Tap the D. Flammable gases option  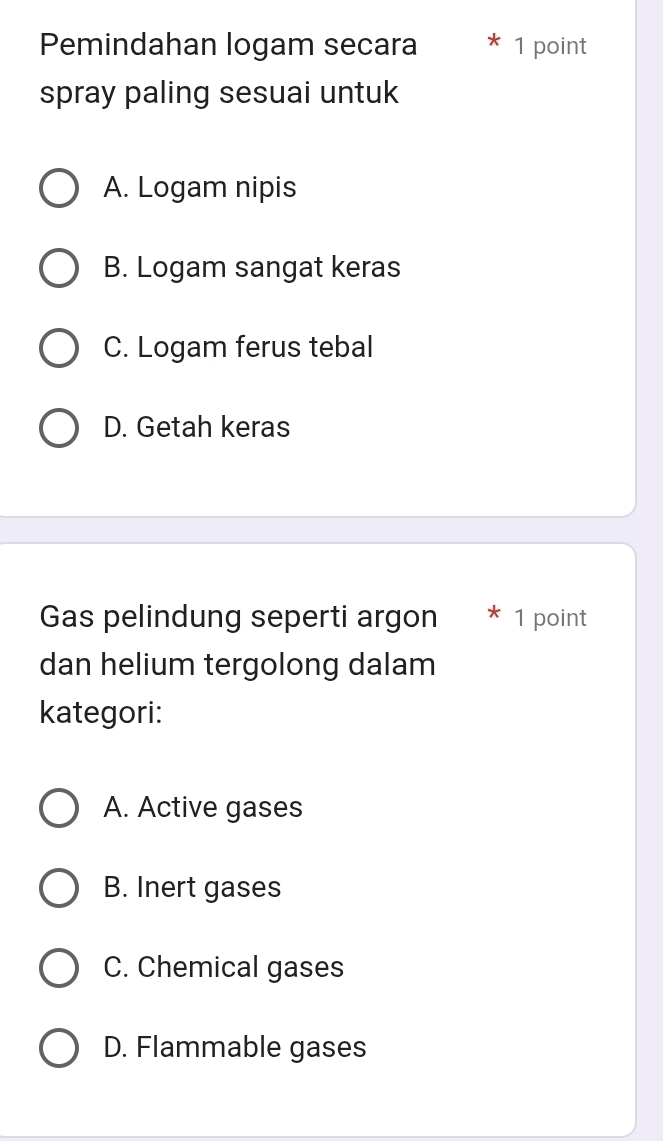coord(59,1048)
